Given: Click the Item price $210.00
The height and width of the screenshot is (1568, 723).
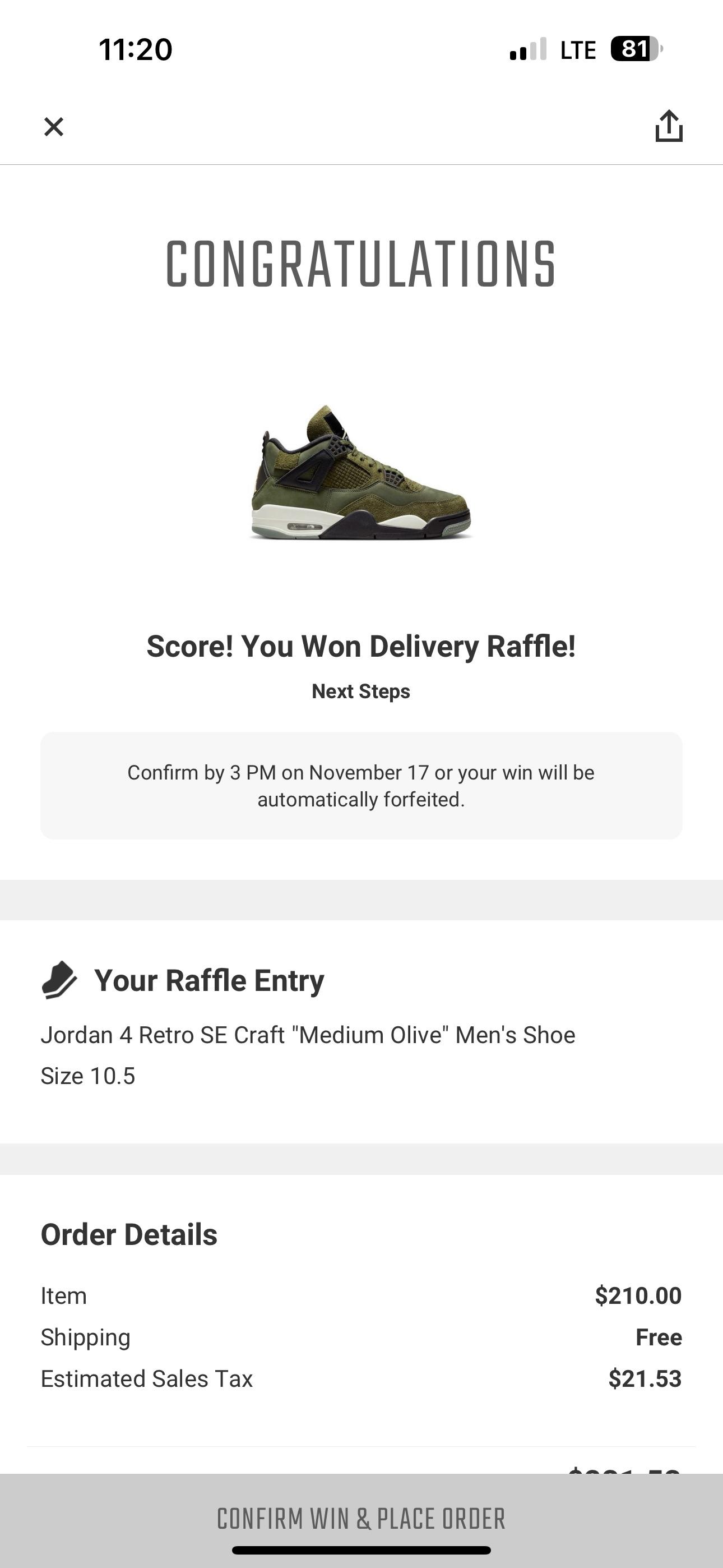Looking at the screenshot, I should pos(639,1295).
